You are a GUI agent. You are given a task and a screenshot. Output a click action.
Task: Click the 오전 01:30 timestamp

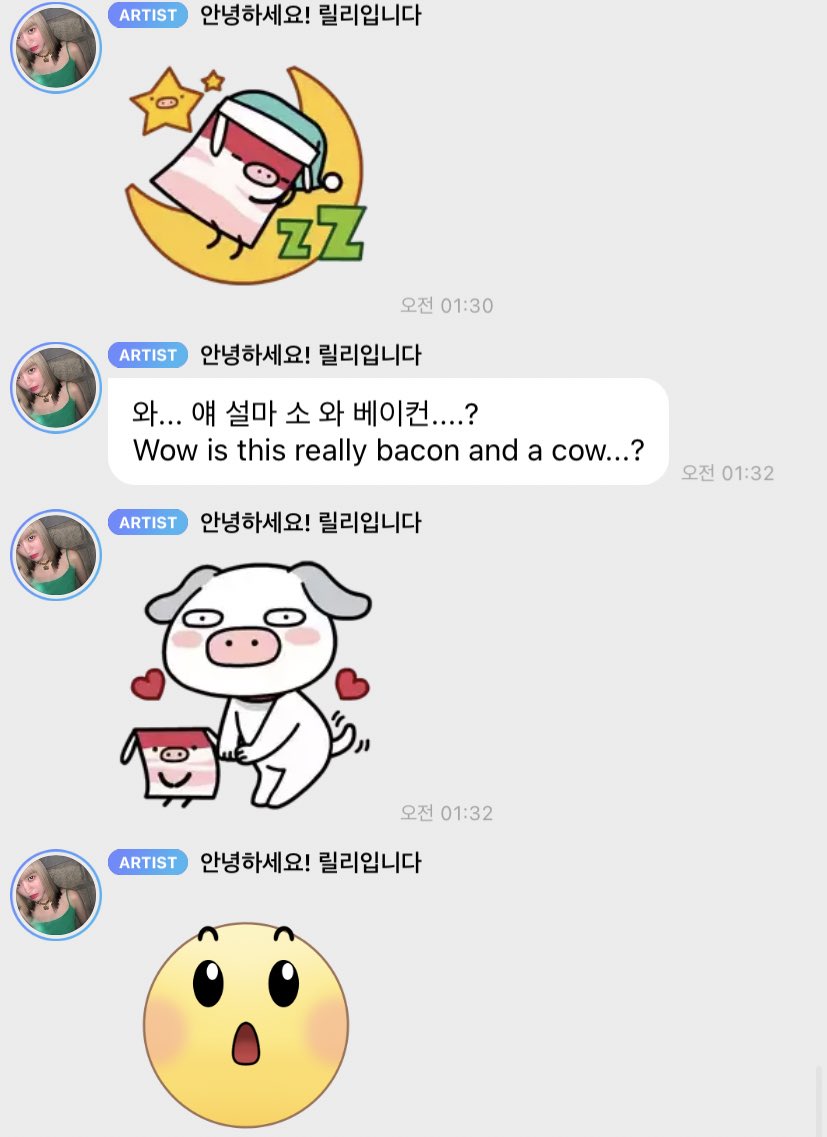tap(446, 306)
